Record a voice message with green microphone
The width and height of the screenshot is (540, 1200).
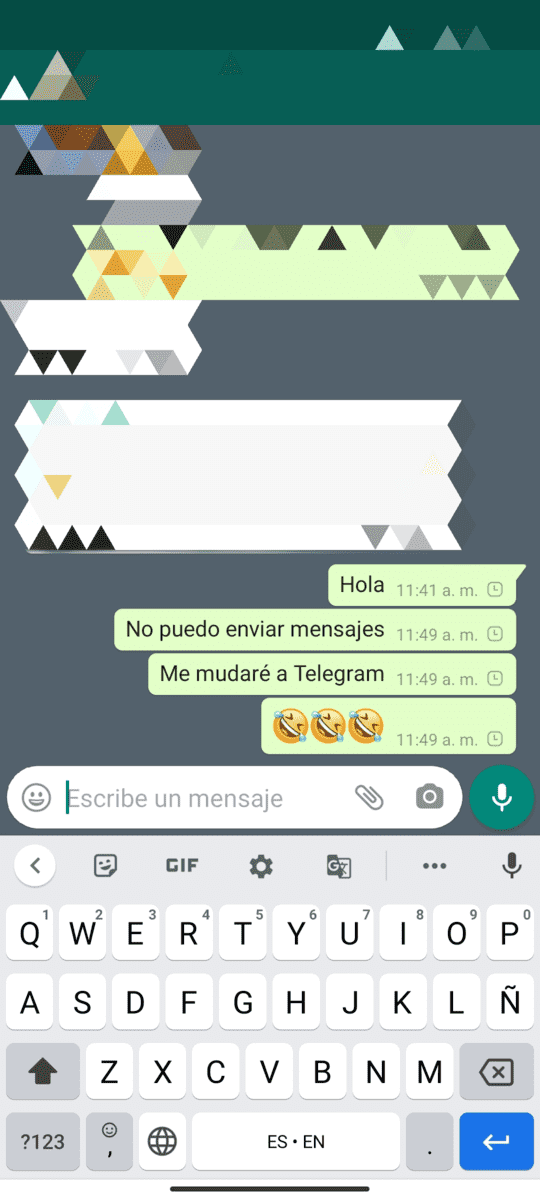coord(502,797)
